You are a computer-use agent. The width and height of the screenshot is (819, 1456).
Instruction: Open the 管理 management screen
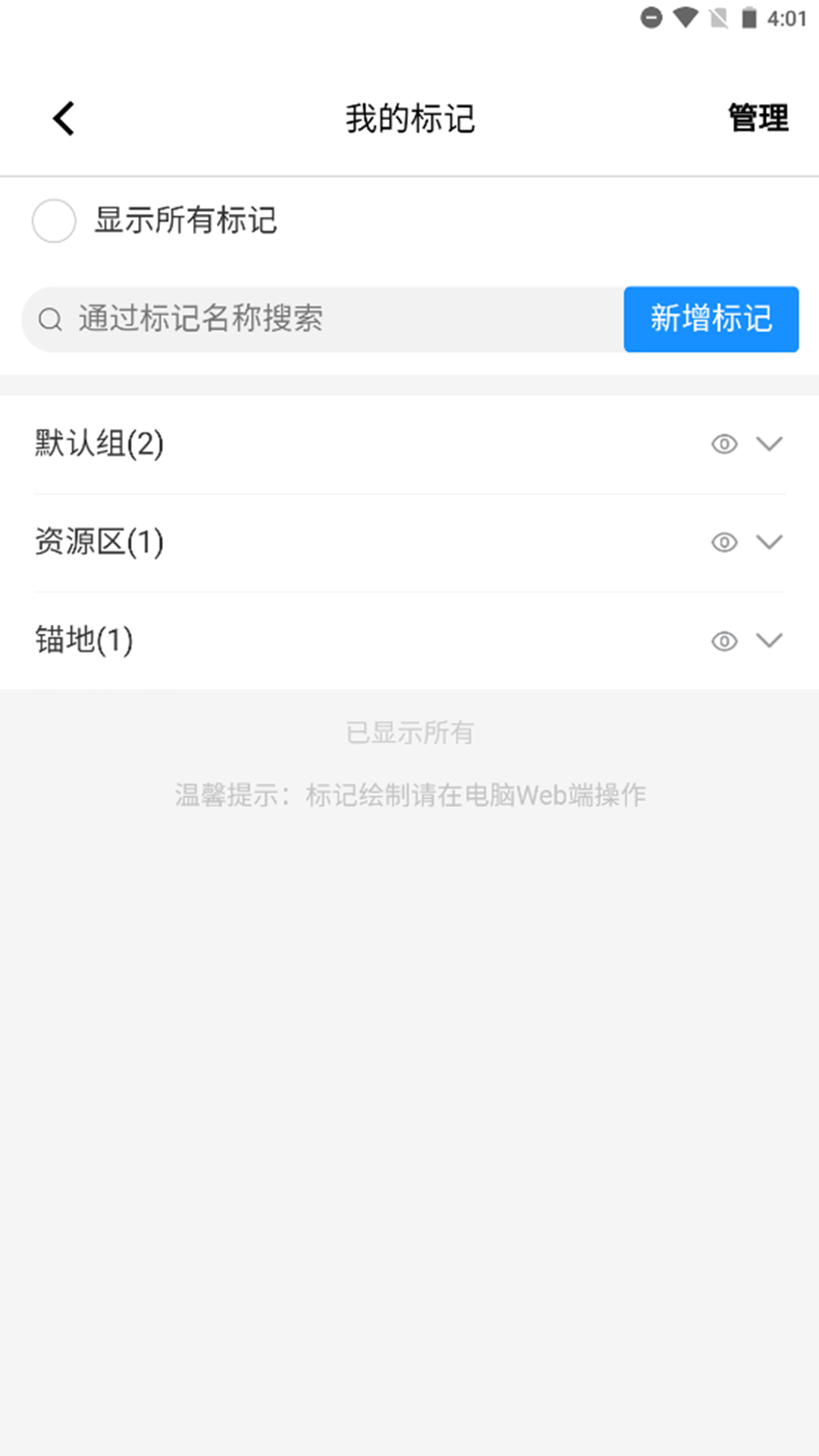pos(757,118)
